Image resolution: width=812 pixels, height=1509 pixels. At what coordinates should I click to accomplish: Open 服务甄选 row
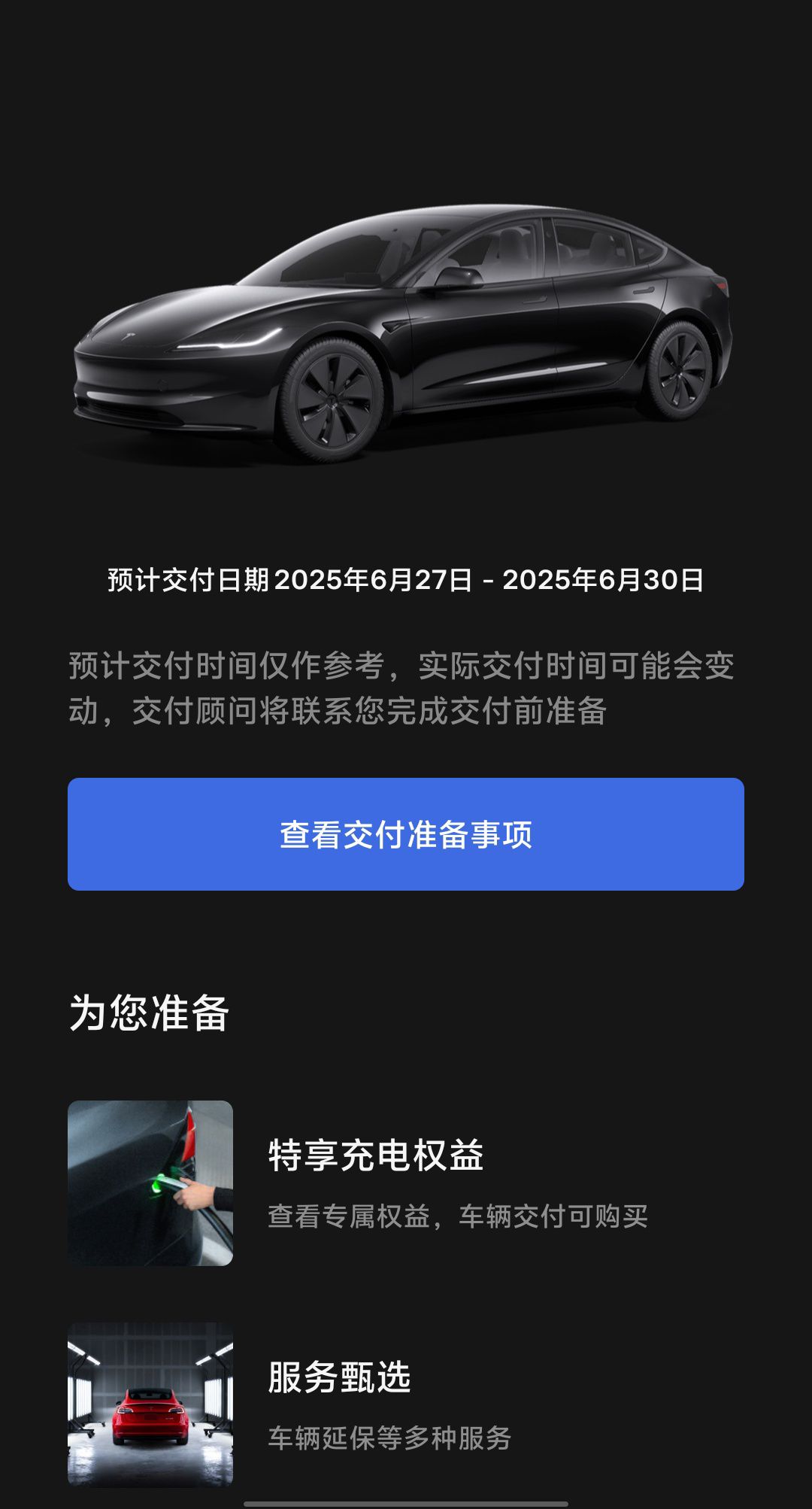pyautogui.click(x=406, y=1405)
